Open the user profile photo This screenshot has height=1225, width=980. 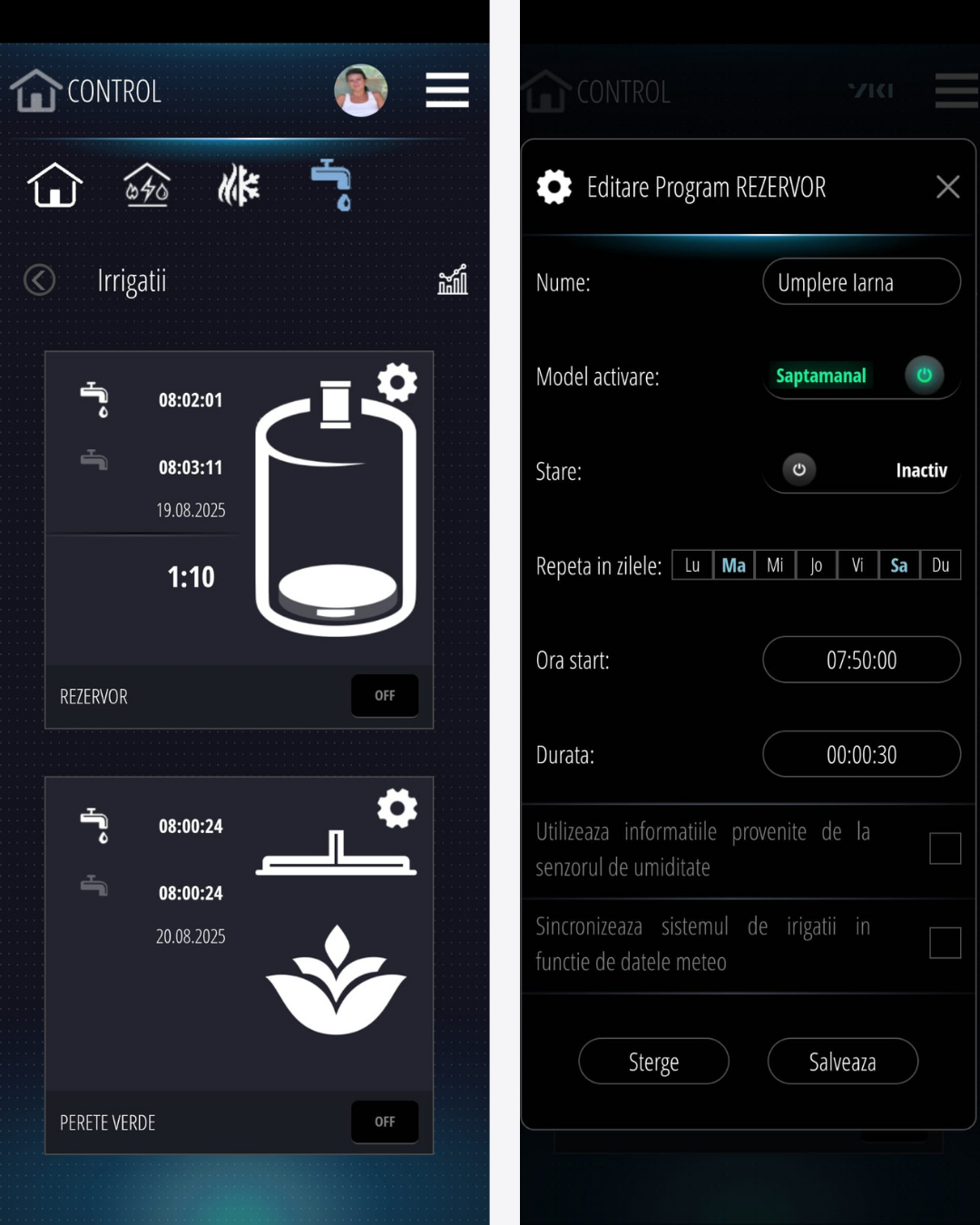(360, 90)
